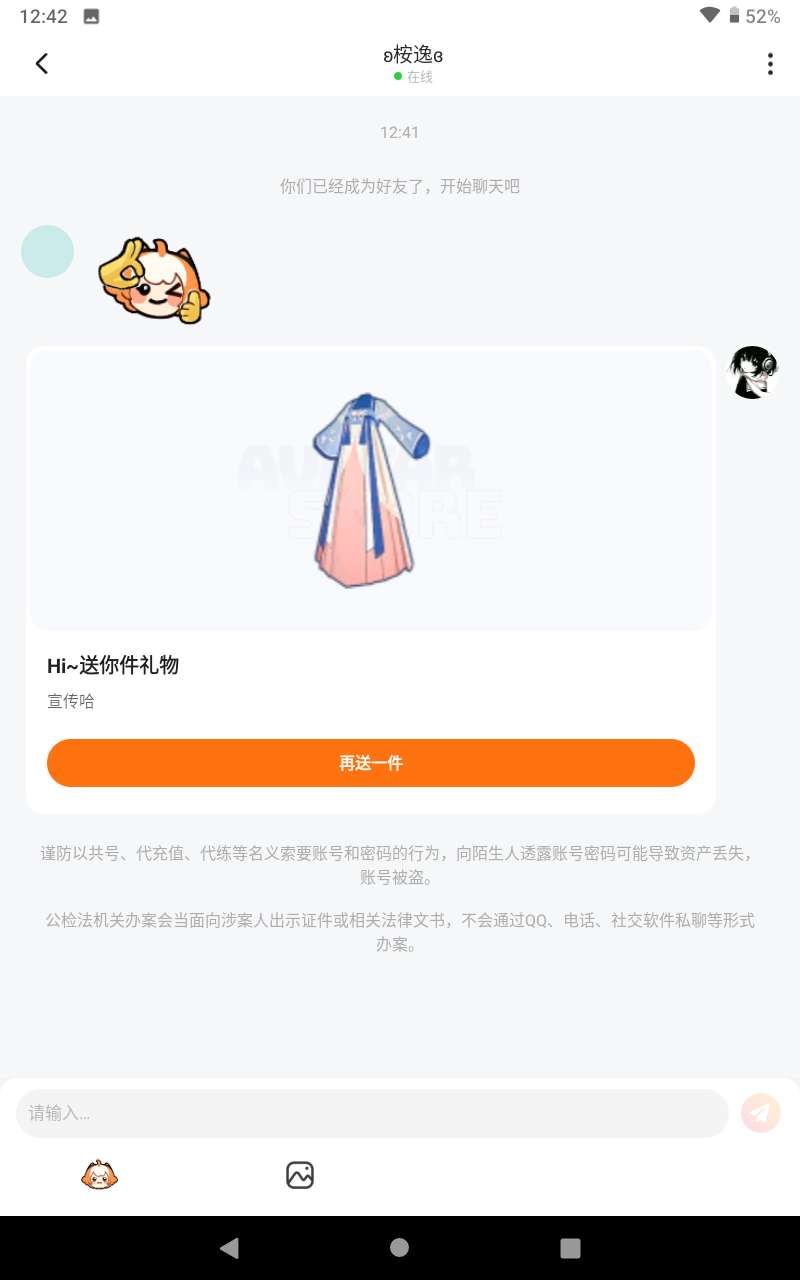Open the sticker emoji picker
800x1280 pixels.
[x=99, y=1175]
